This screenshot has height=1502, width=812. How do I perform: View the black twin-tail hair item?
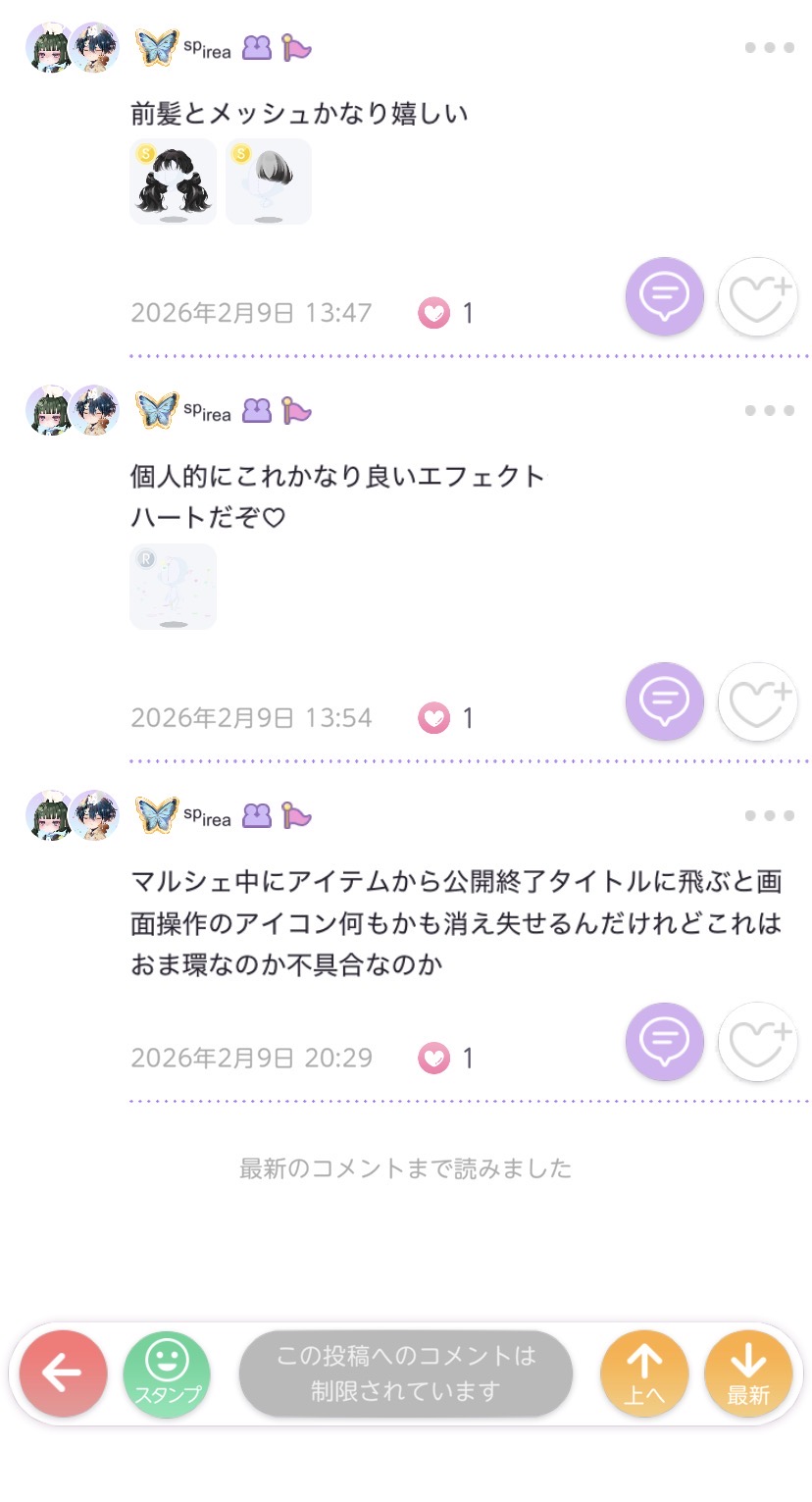[x=174, y=181]
